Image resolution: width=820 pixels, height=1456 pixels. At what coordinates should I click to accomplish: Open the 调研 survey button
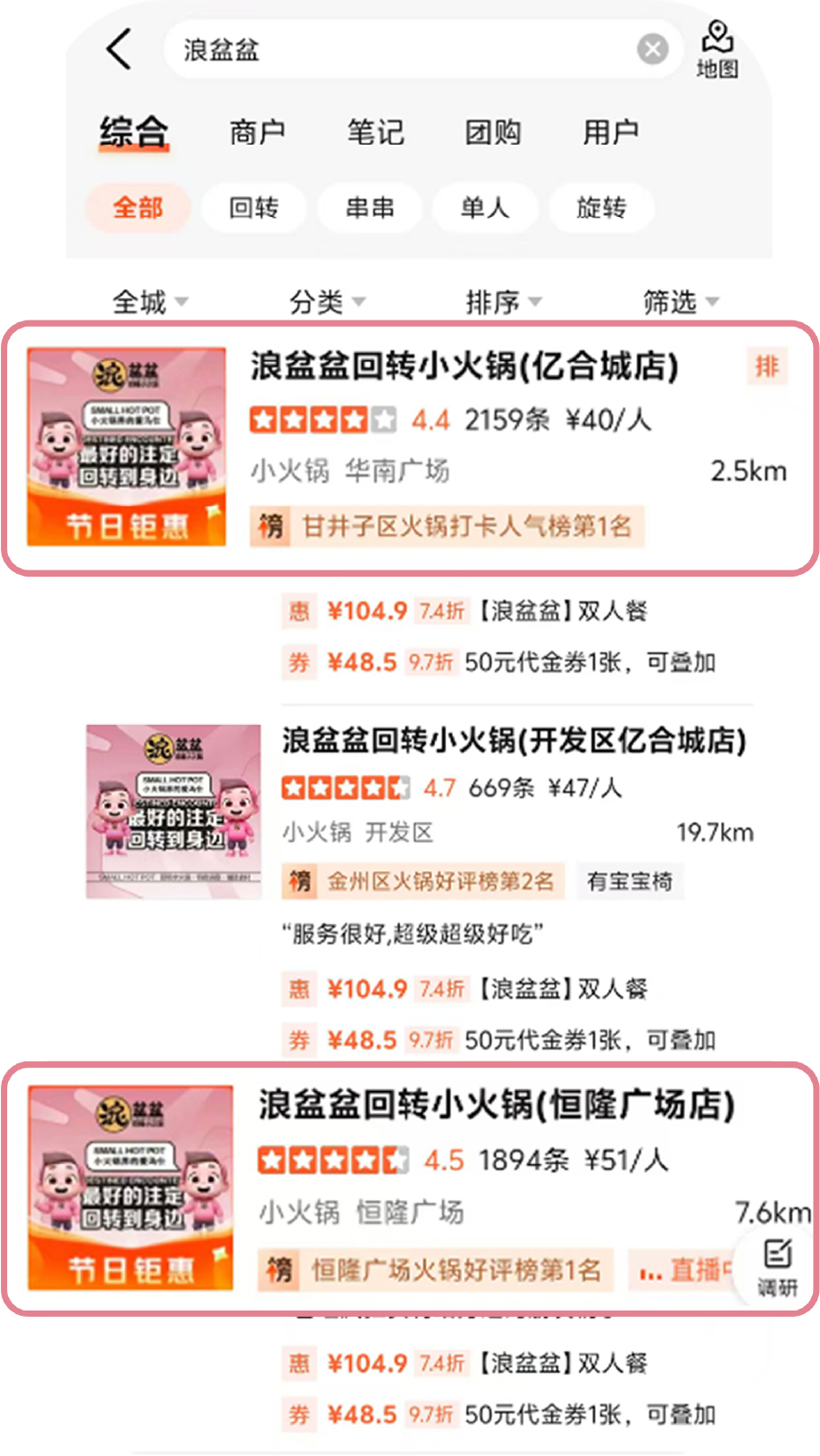[777, 1266]
